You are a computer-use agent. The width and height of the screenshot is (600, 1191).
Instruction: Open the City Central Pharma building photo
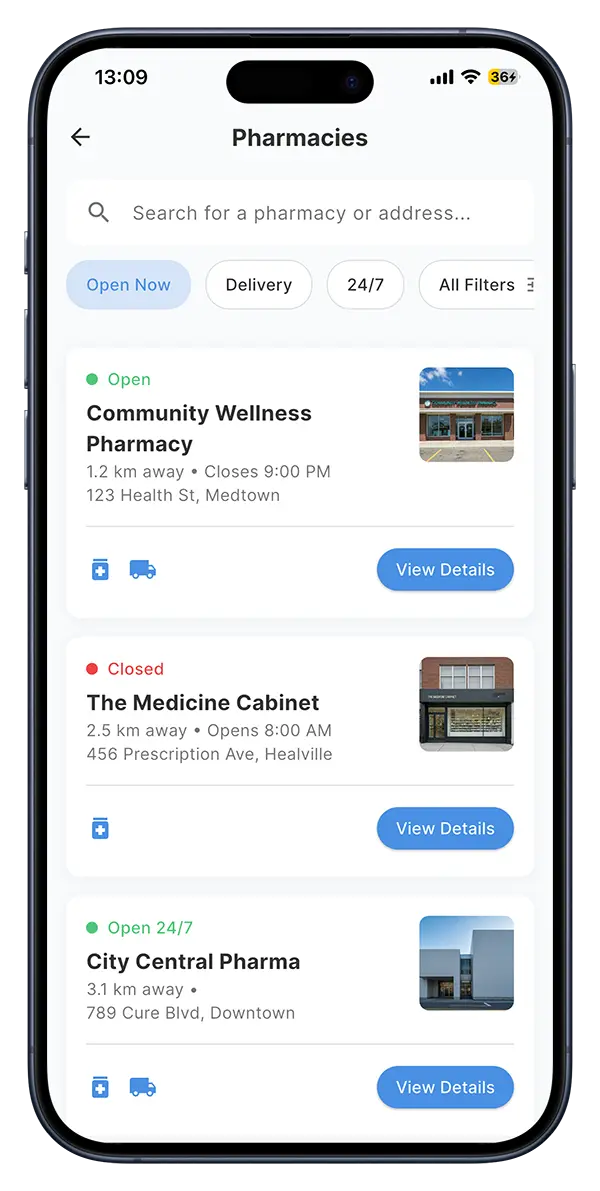coord(466,963)
